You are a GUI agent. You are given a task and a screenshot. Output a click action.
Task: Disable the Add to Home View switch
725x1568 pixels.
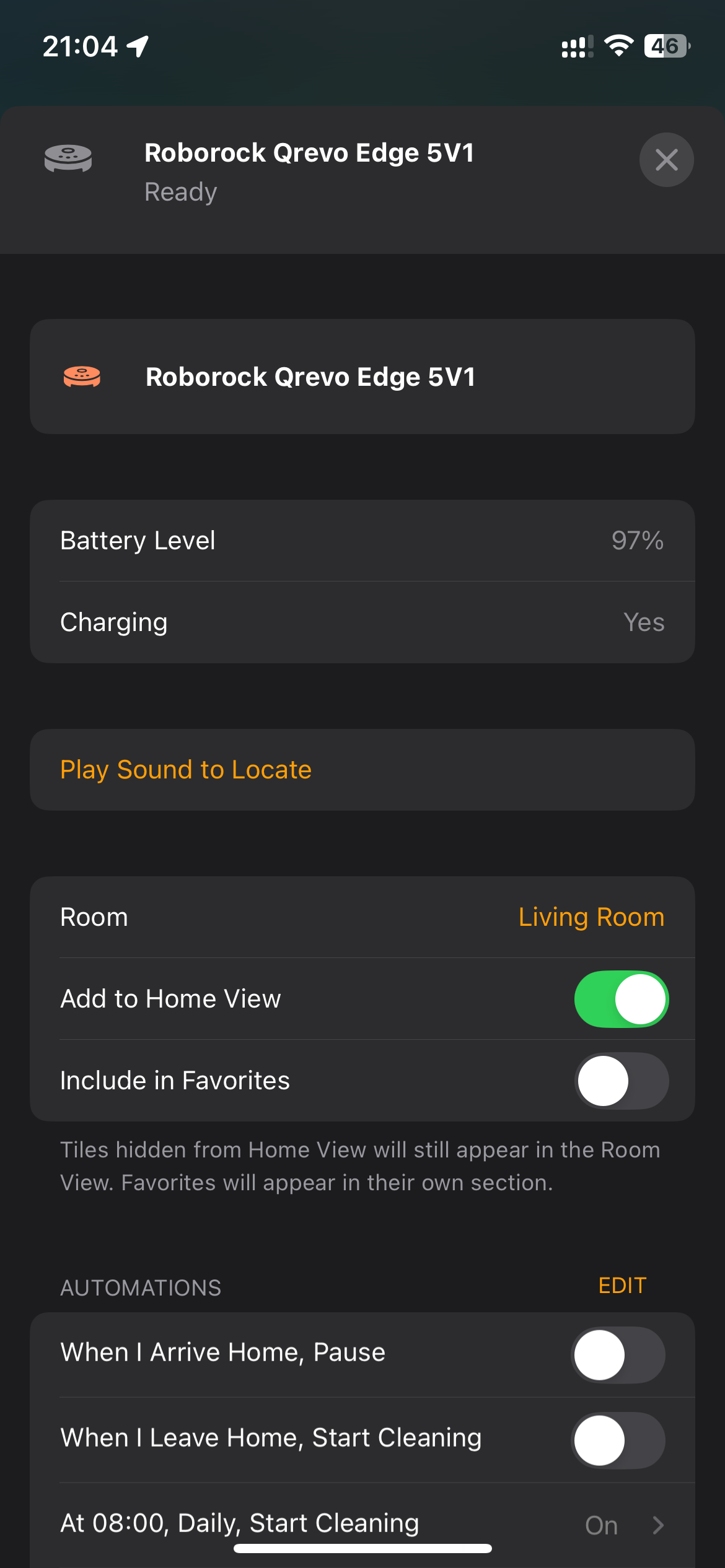(x=621, y=998)
